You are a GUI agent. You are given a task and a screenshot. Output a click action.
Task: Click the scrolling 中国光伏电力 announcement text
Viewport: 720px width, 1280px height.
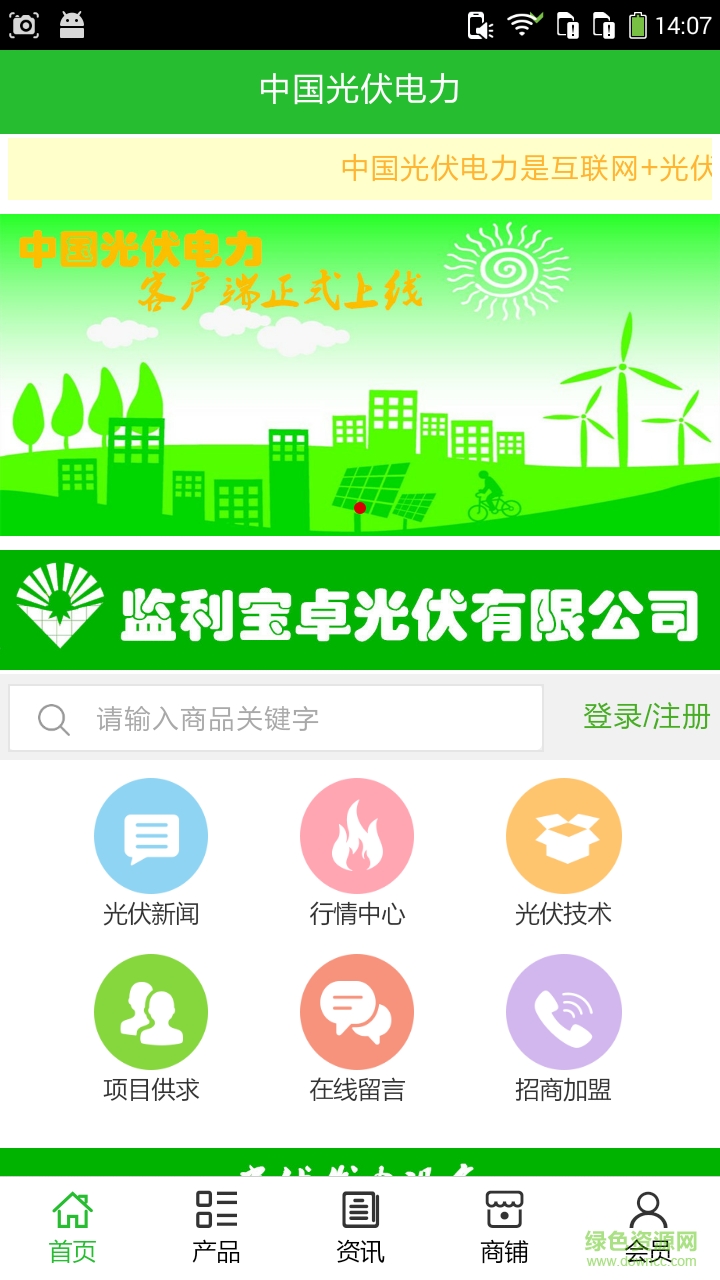tap(520, 170)
